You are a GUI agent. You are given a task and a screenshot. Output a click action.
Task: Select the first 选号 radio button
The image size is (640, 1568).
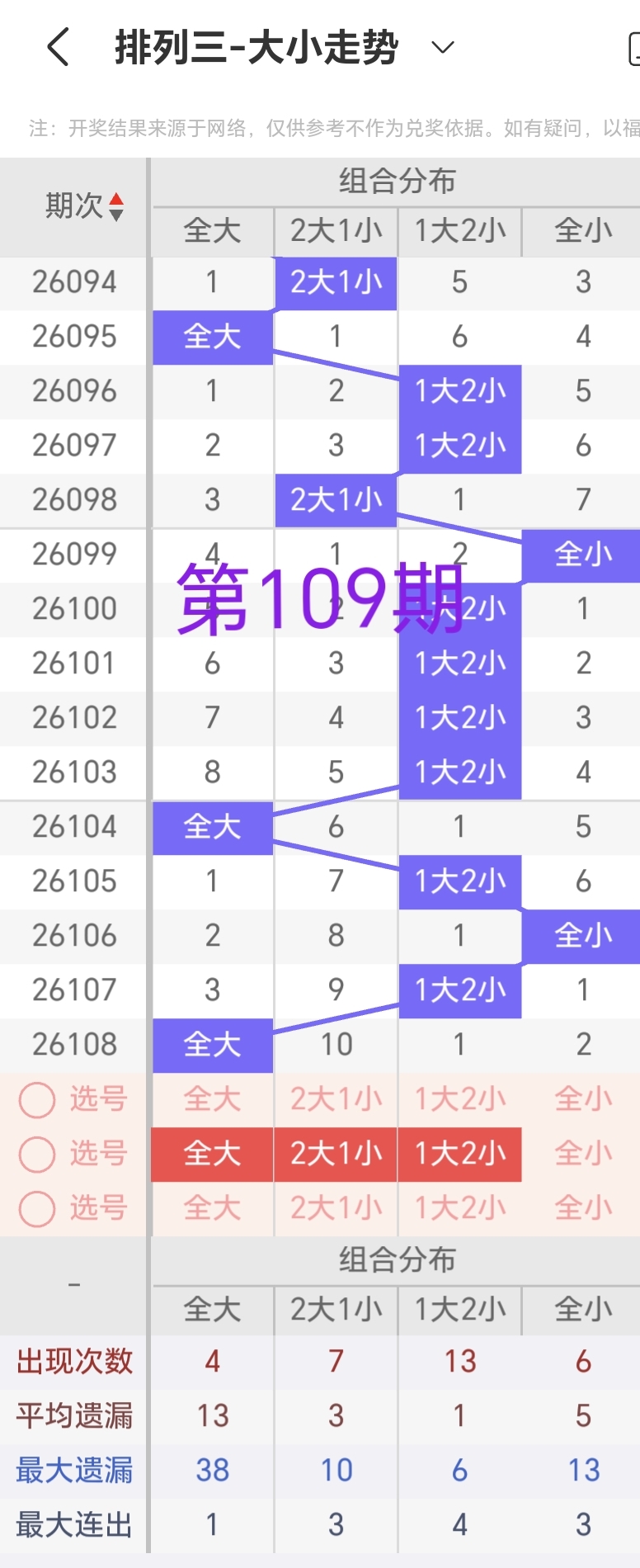point(36,1099)
